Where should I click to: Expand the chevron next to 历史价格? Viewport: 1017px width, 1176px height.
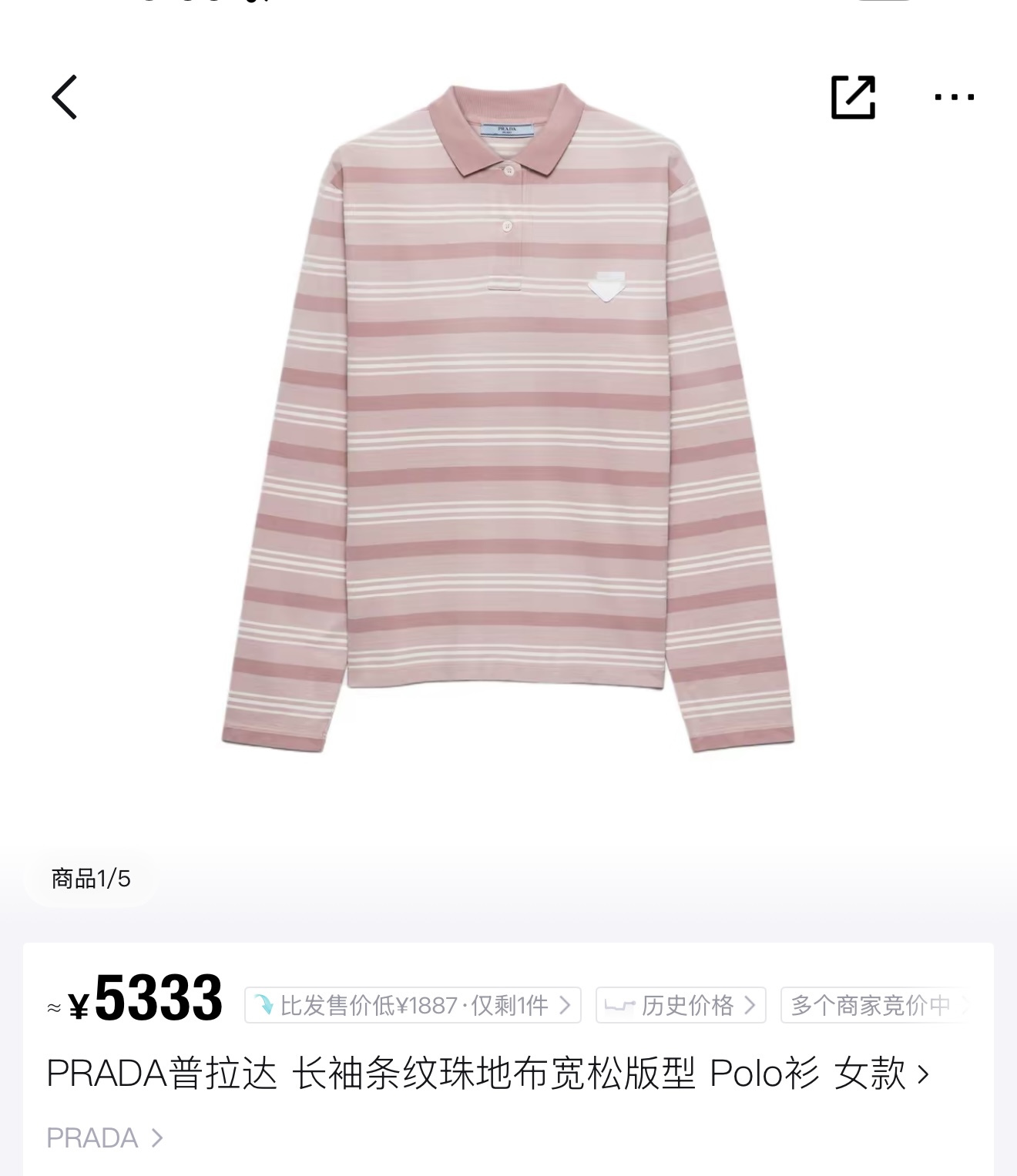749,1005
